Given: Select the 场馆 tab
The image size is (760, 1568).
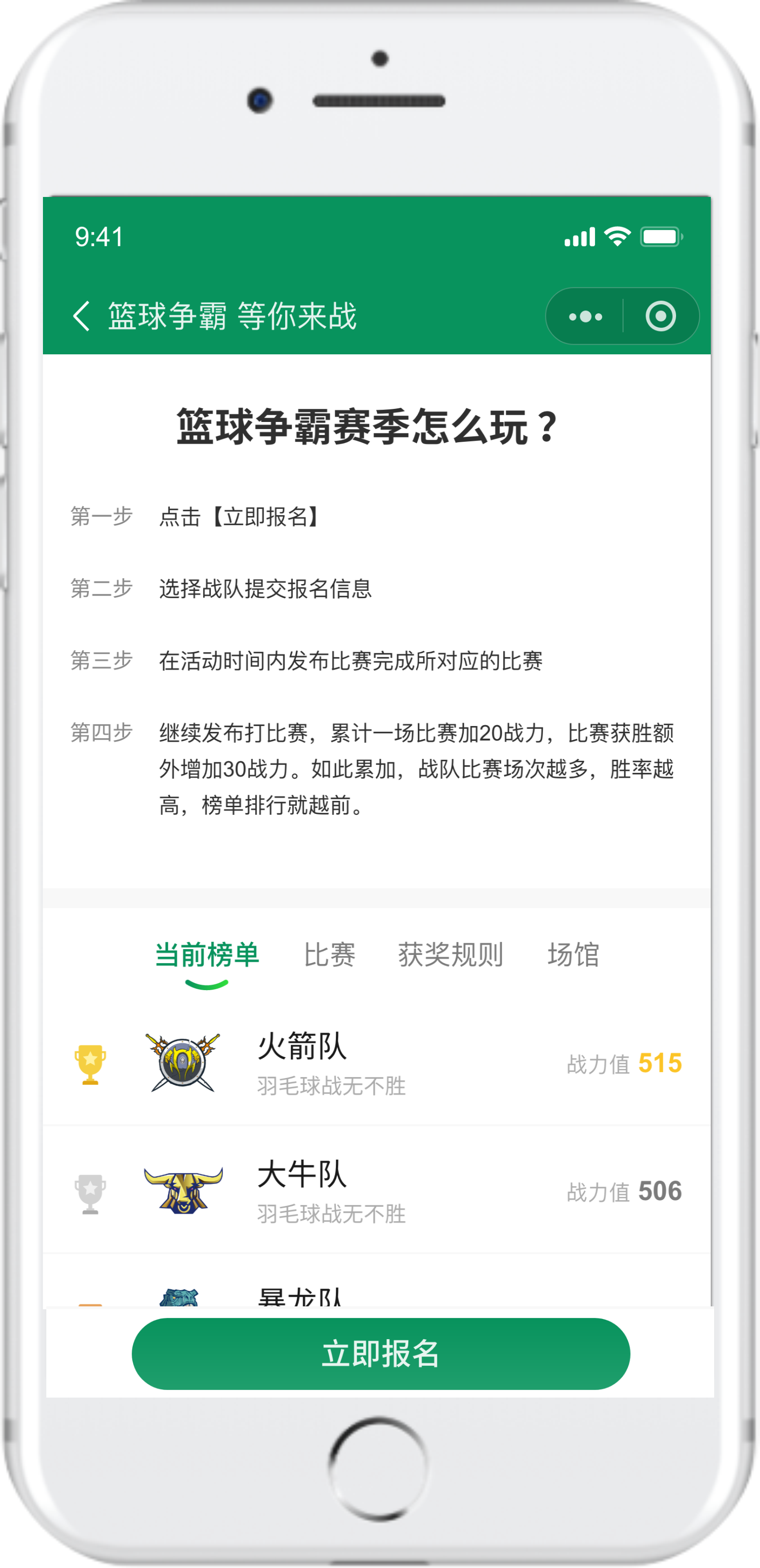Looking at the screenshot, I should point(573,954).
